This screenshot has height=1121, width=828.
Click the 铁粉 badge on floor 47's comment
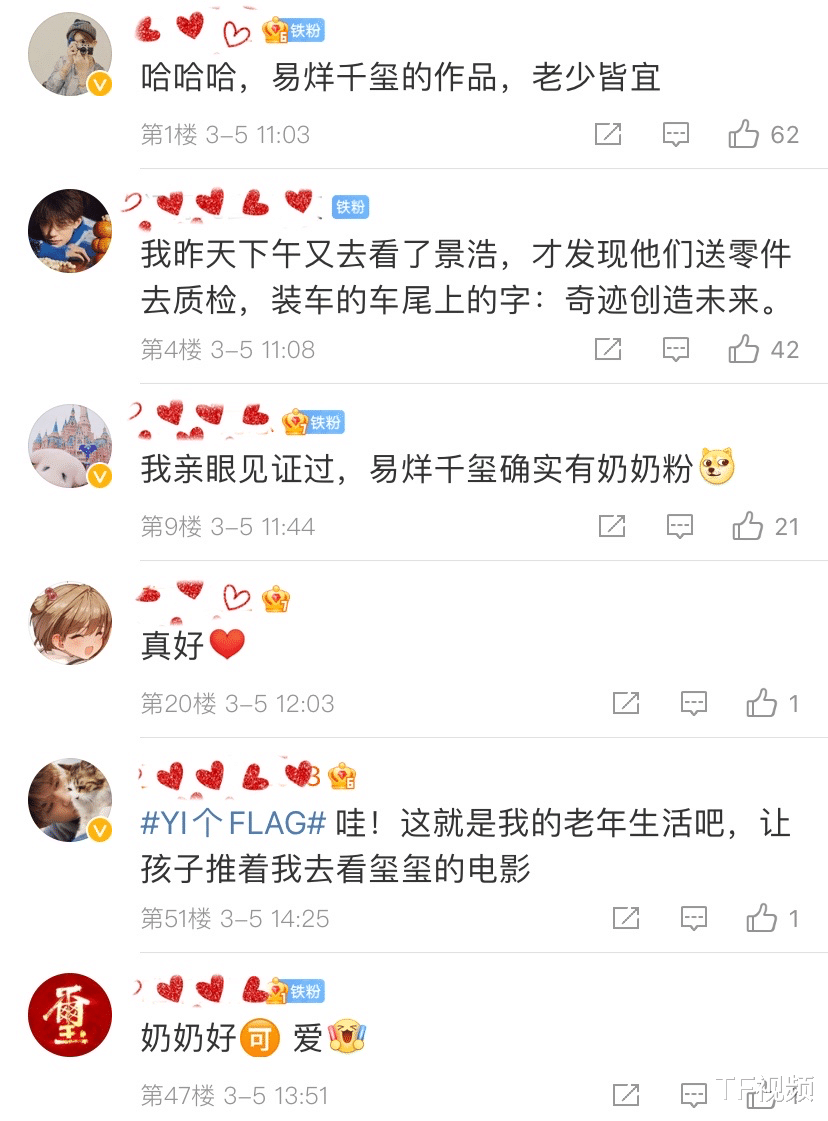tap(301, 991)
